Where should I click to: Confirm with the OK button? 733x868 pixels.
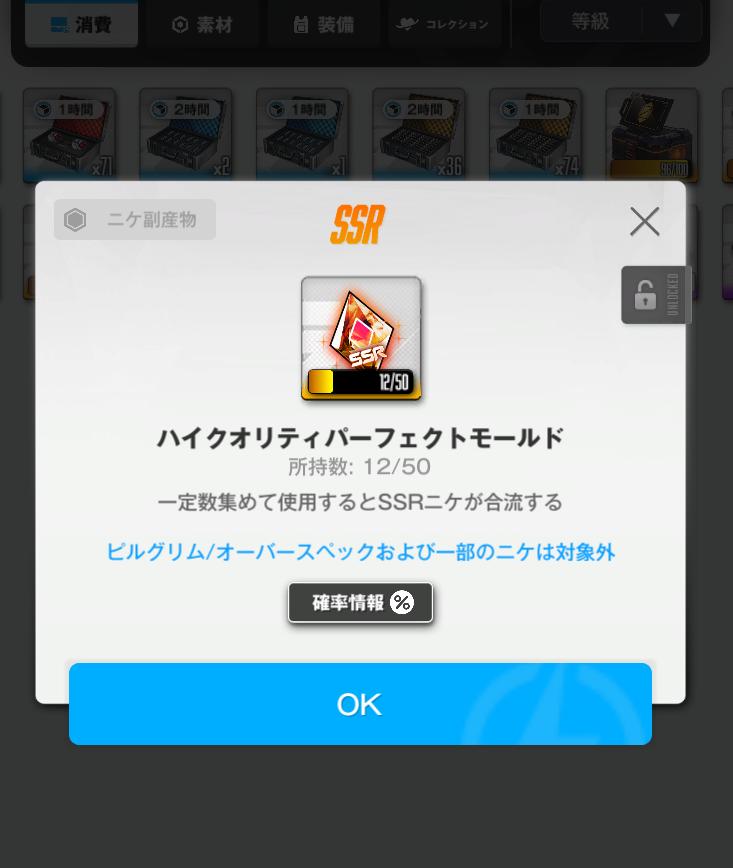click(360, 704)
